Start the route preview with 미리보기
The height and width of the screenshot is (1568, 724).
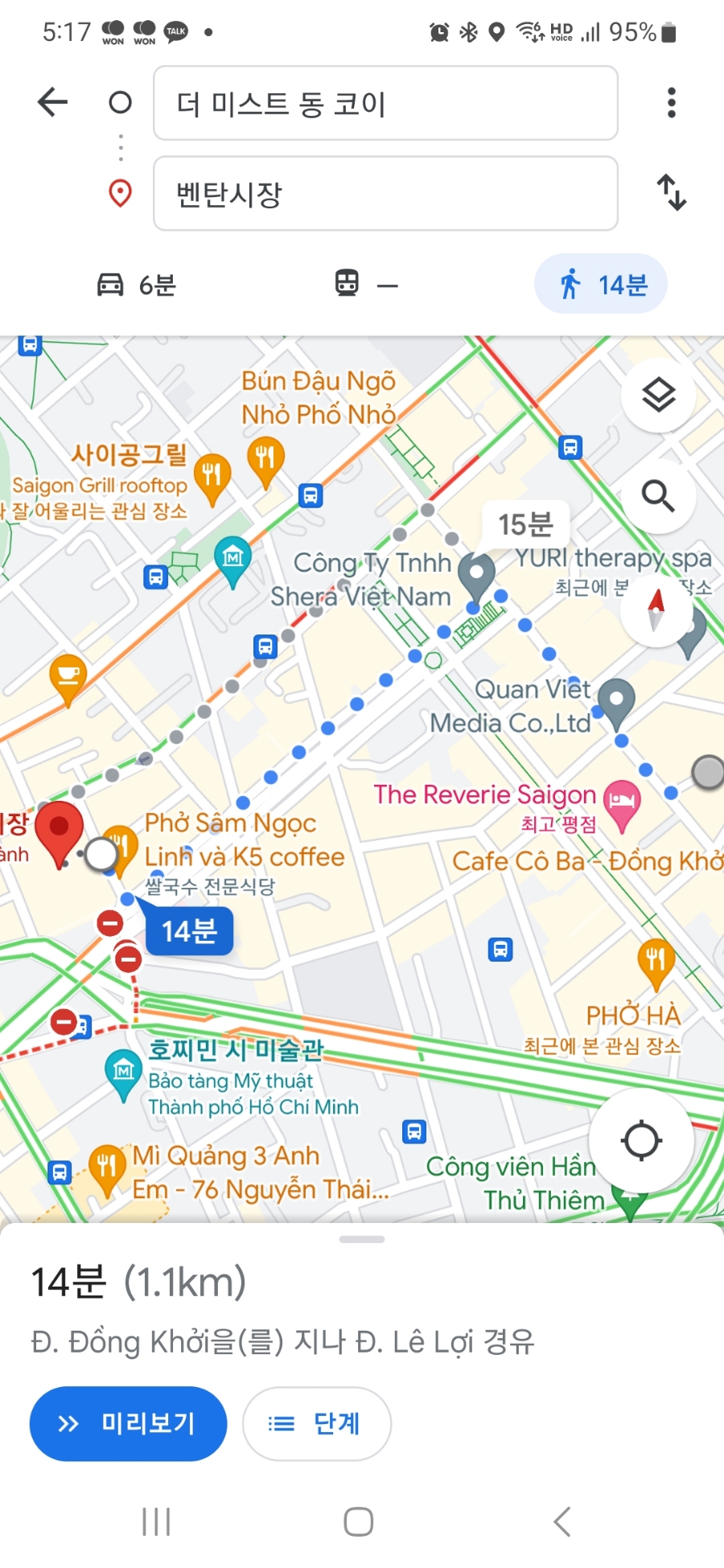point(129,1423)
